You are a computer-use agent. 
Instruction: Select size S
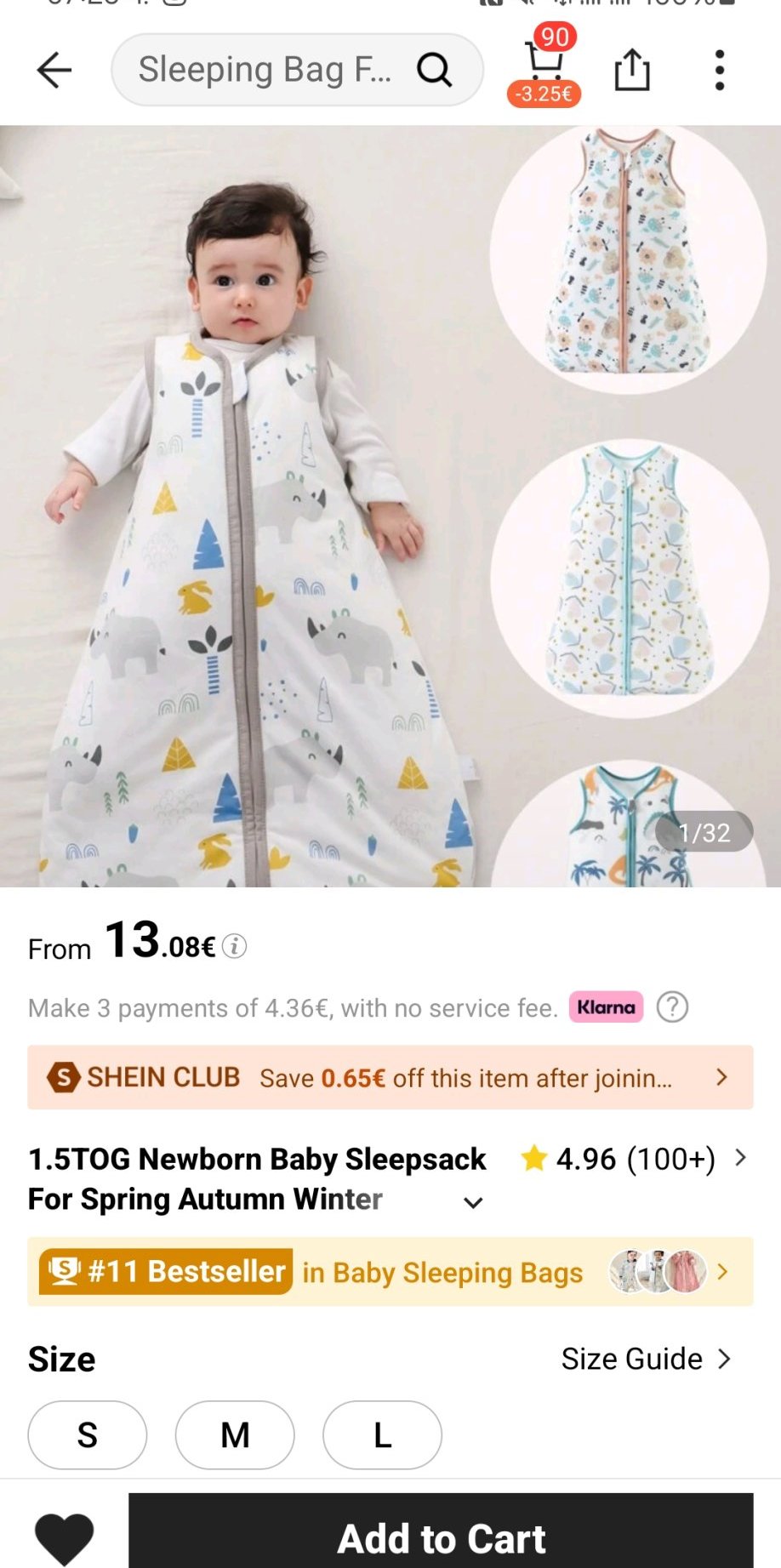(88, 1435)
